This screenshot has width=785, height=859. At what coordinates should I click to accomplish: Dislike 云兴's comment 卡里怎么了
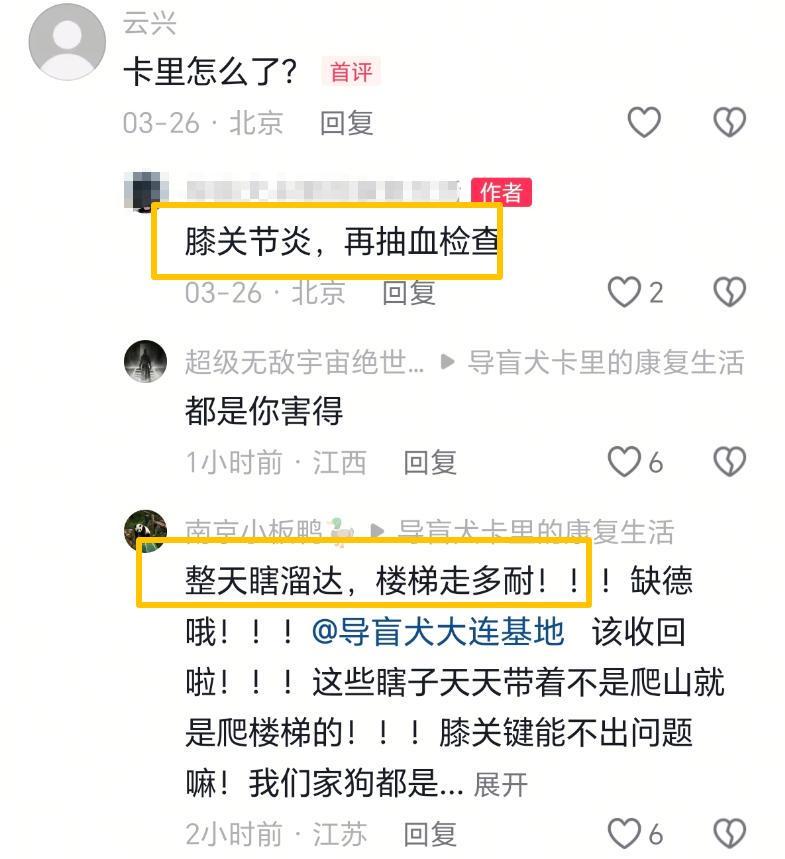[x=730, y=122]
